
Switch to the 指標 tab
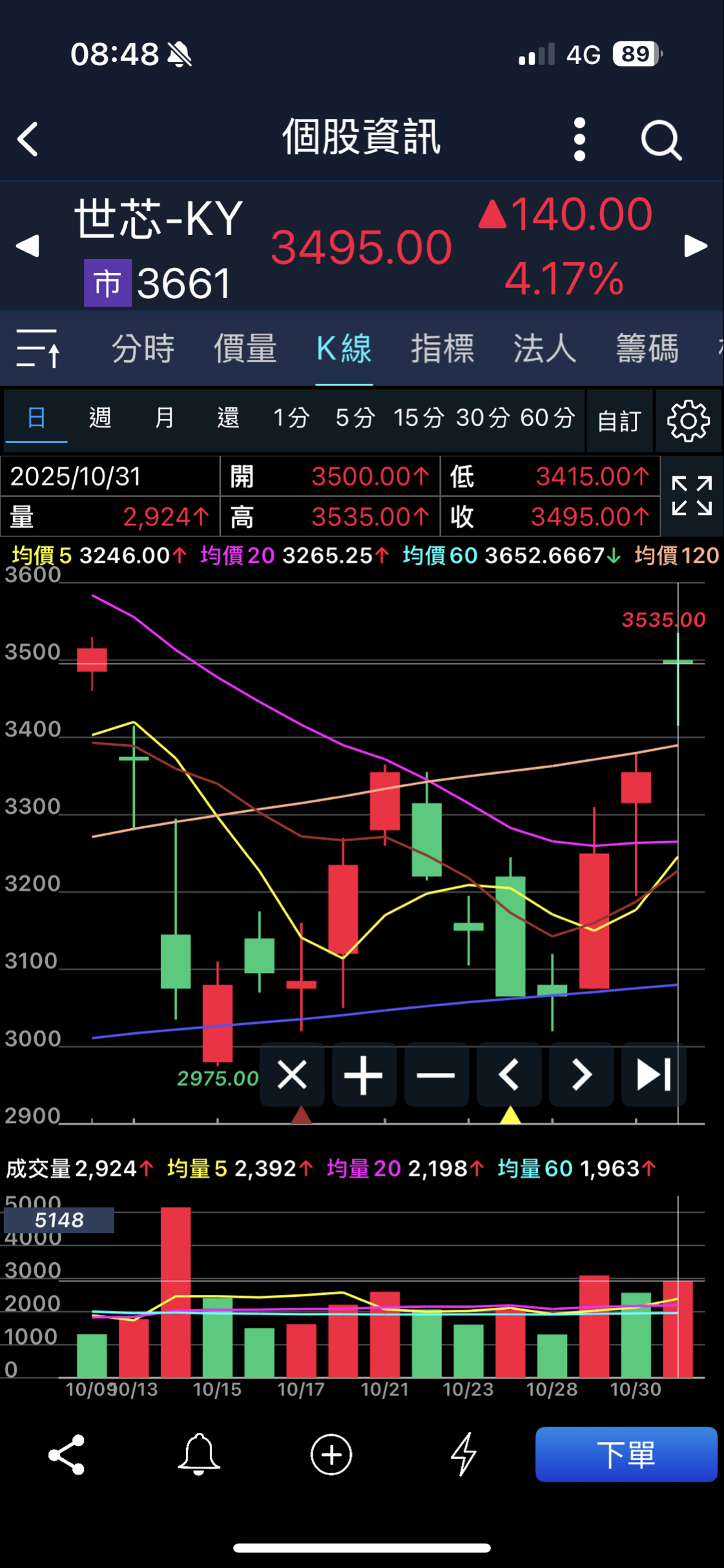tap(442, 349)
